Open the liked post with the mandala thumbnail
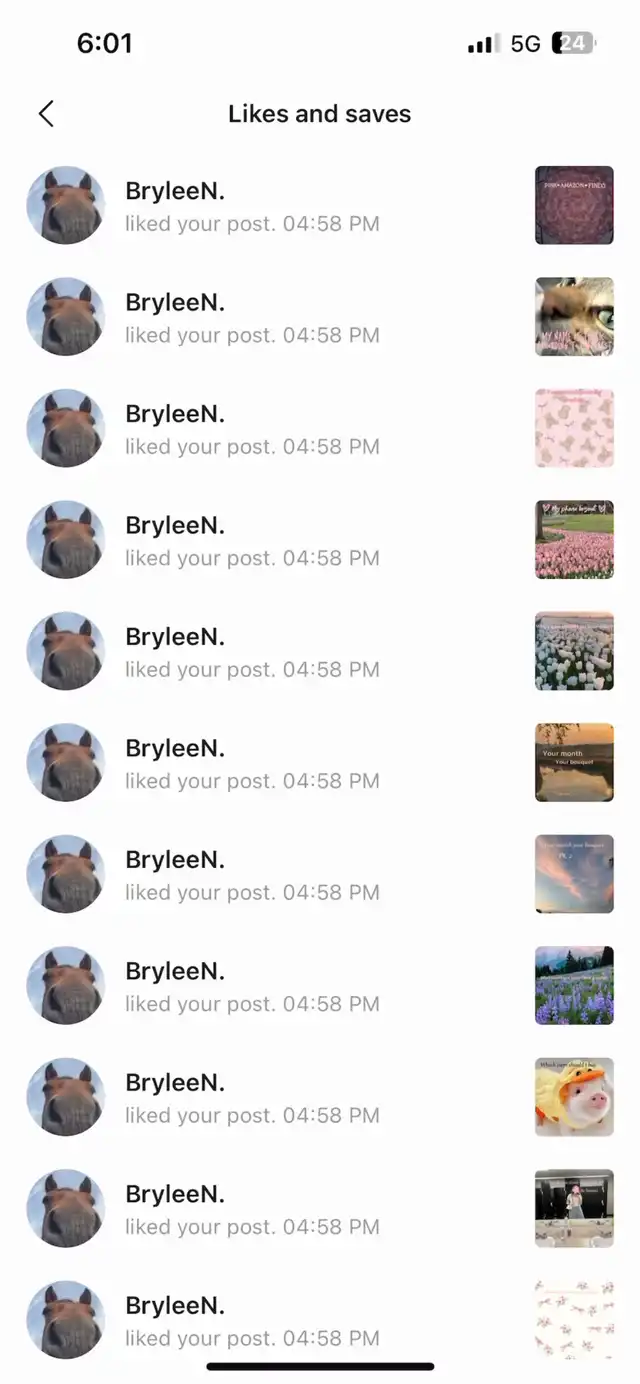Screen dimensions: 640x1384 [574, 205]
